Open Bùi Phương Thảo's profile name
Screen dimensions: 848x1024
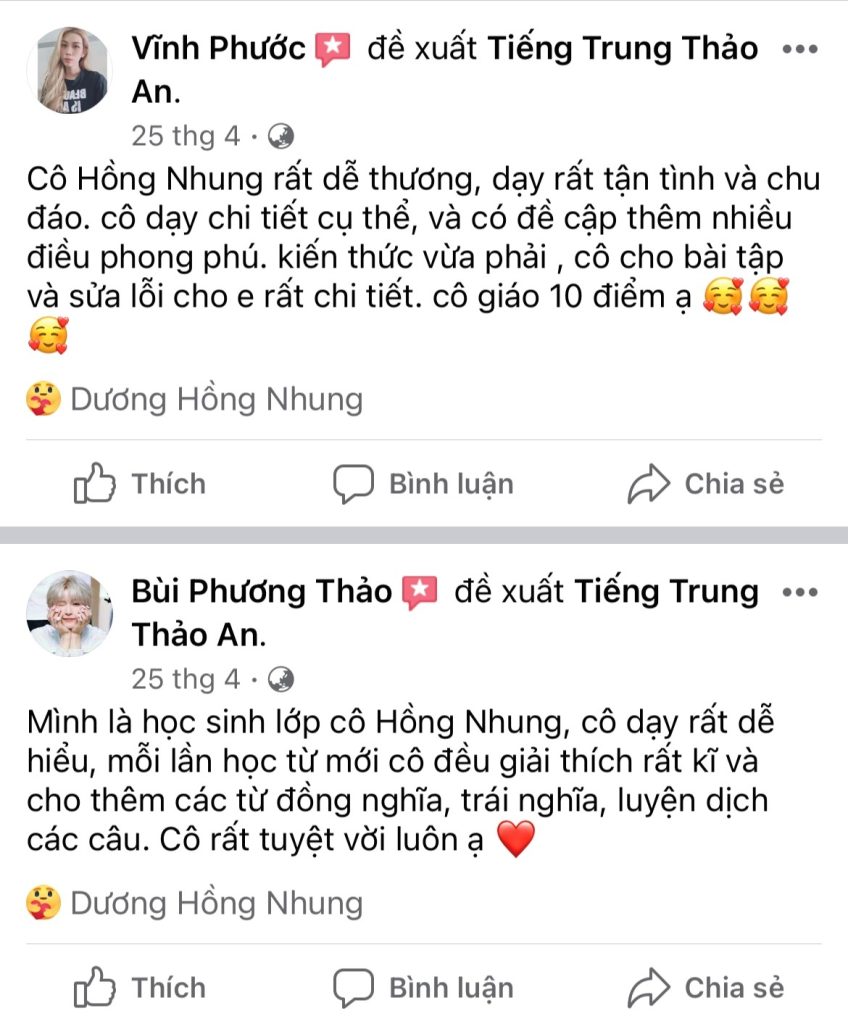point(262,592)
